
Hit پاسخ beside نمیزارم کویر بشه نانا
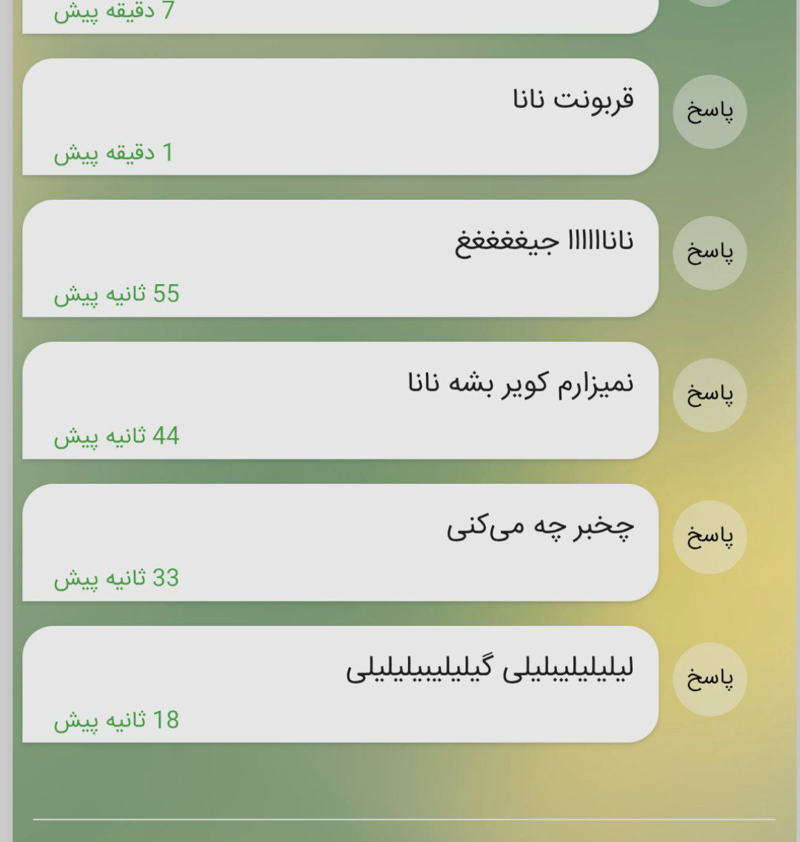coord(710,395)
